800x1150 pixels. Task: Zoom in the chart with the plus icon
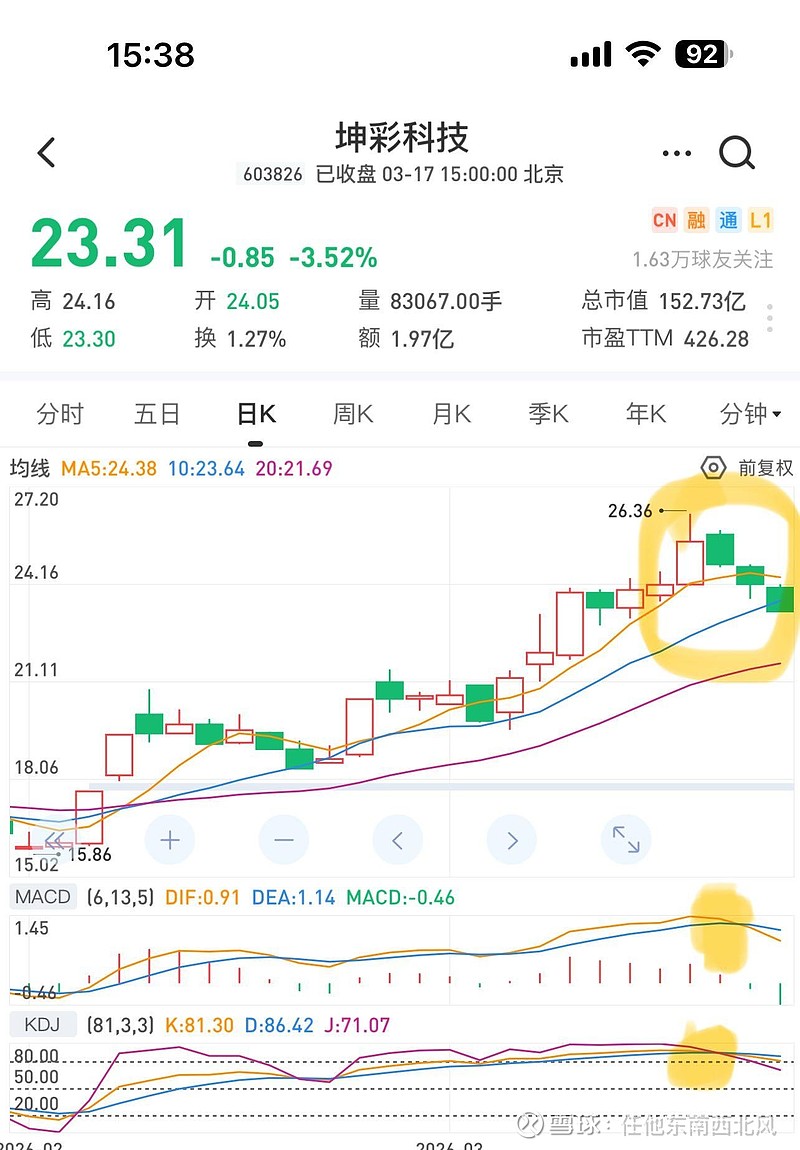(170, 839)
